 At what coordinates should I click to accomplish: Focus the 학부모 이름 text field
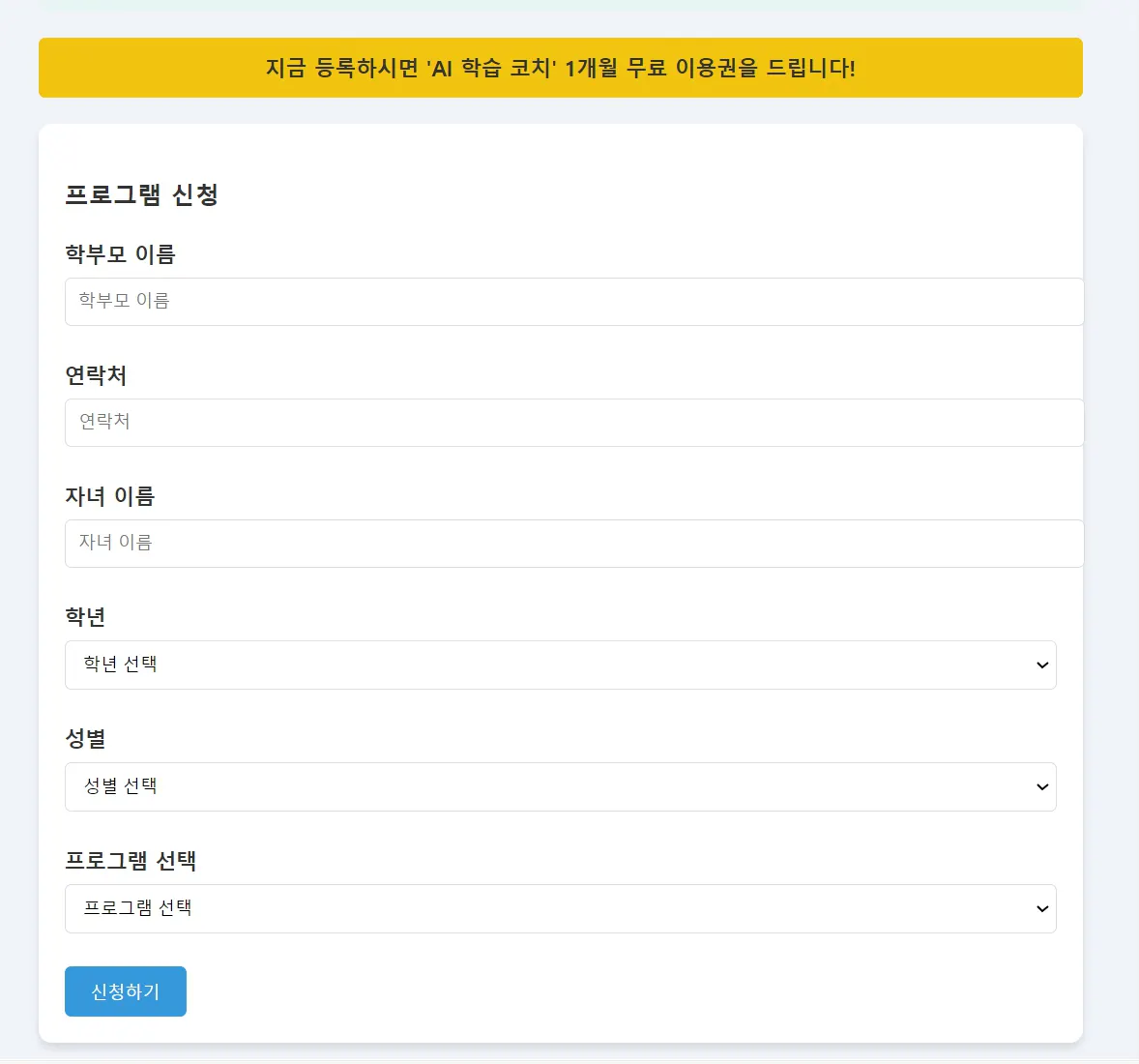(573, 302)
